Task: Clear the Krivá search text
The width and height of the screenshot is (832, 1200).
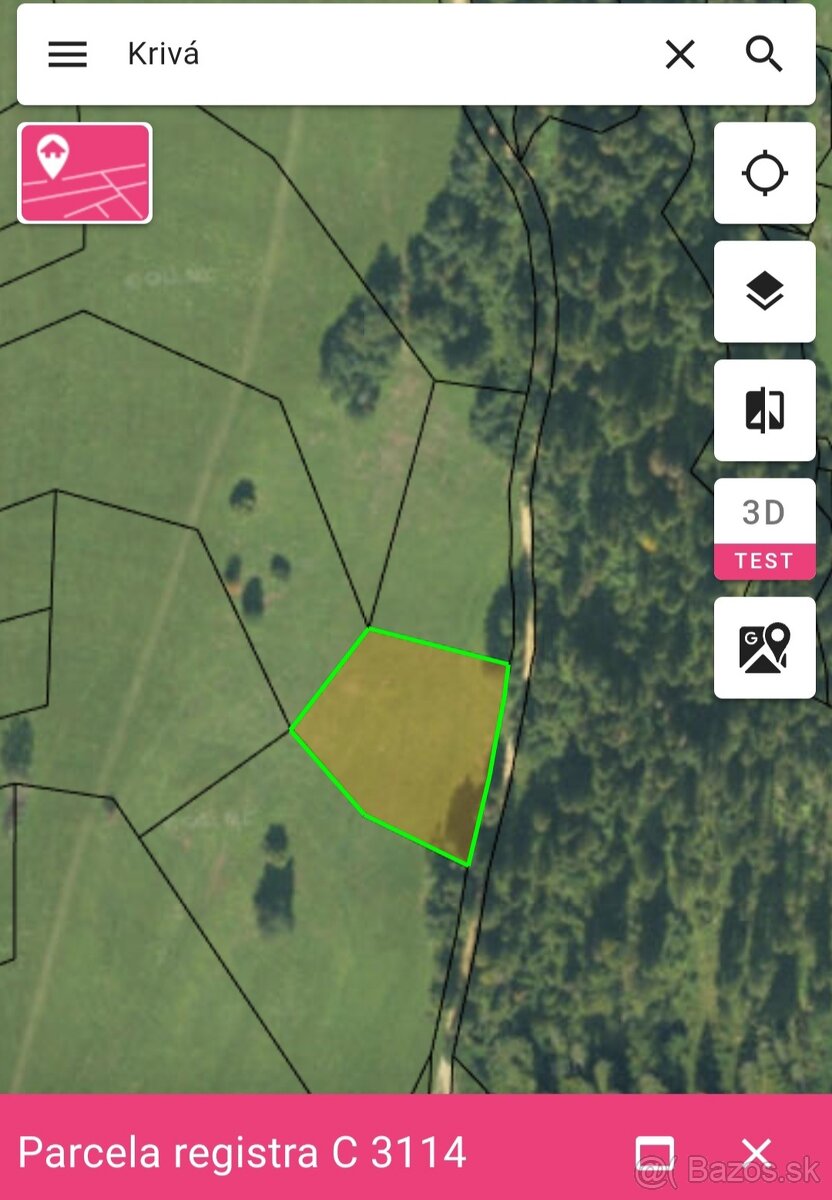Action: pyautogui.click(x=680, y=54)
